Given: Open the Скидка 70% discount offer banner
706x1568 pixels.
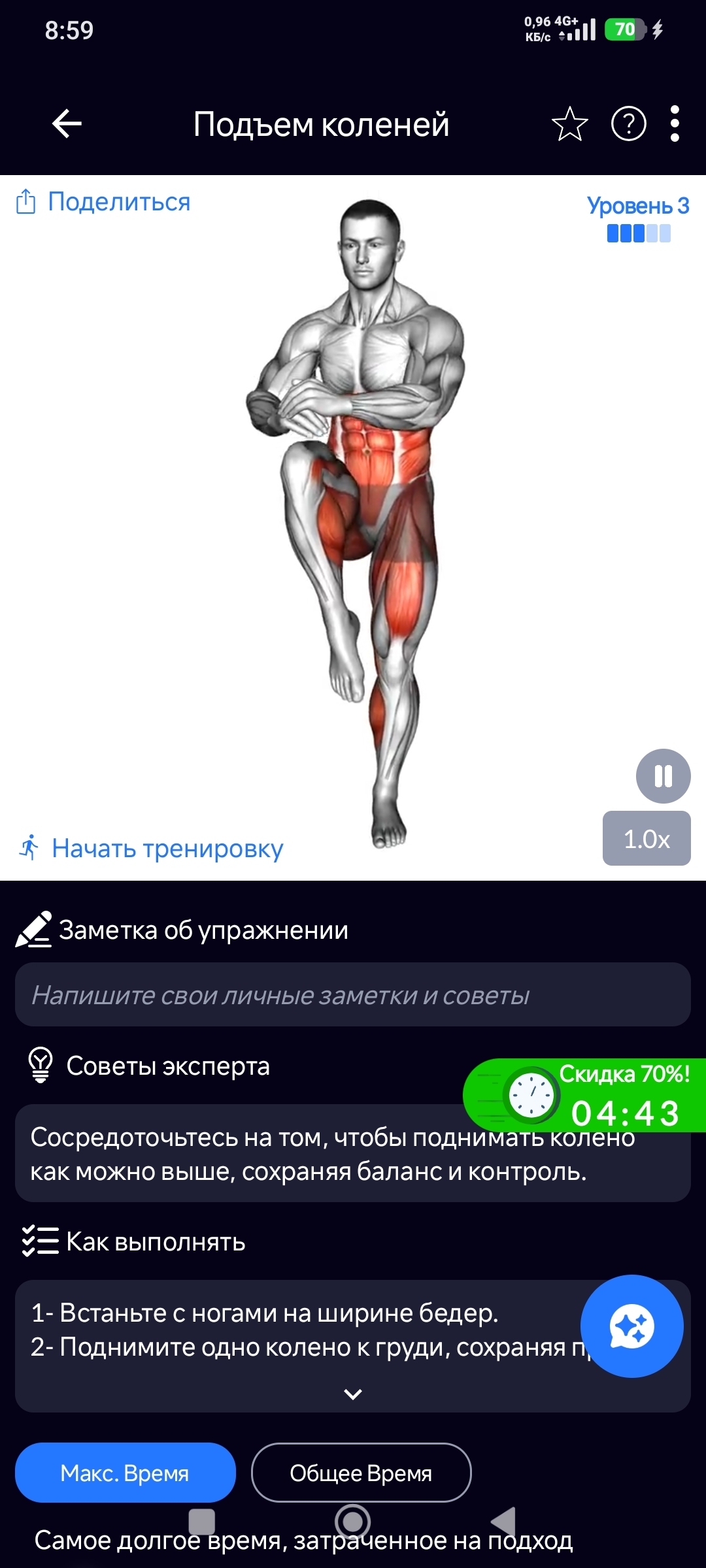Looking at the screenshot, I should [585, 1096].
